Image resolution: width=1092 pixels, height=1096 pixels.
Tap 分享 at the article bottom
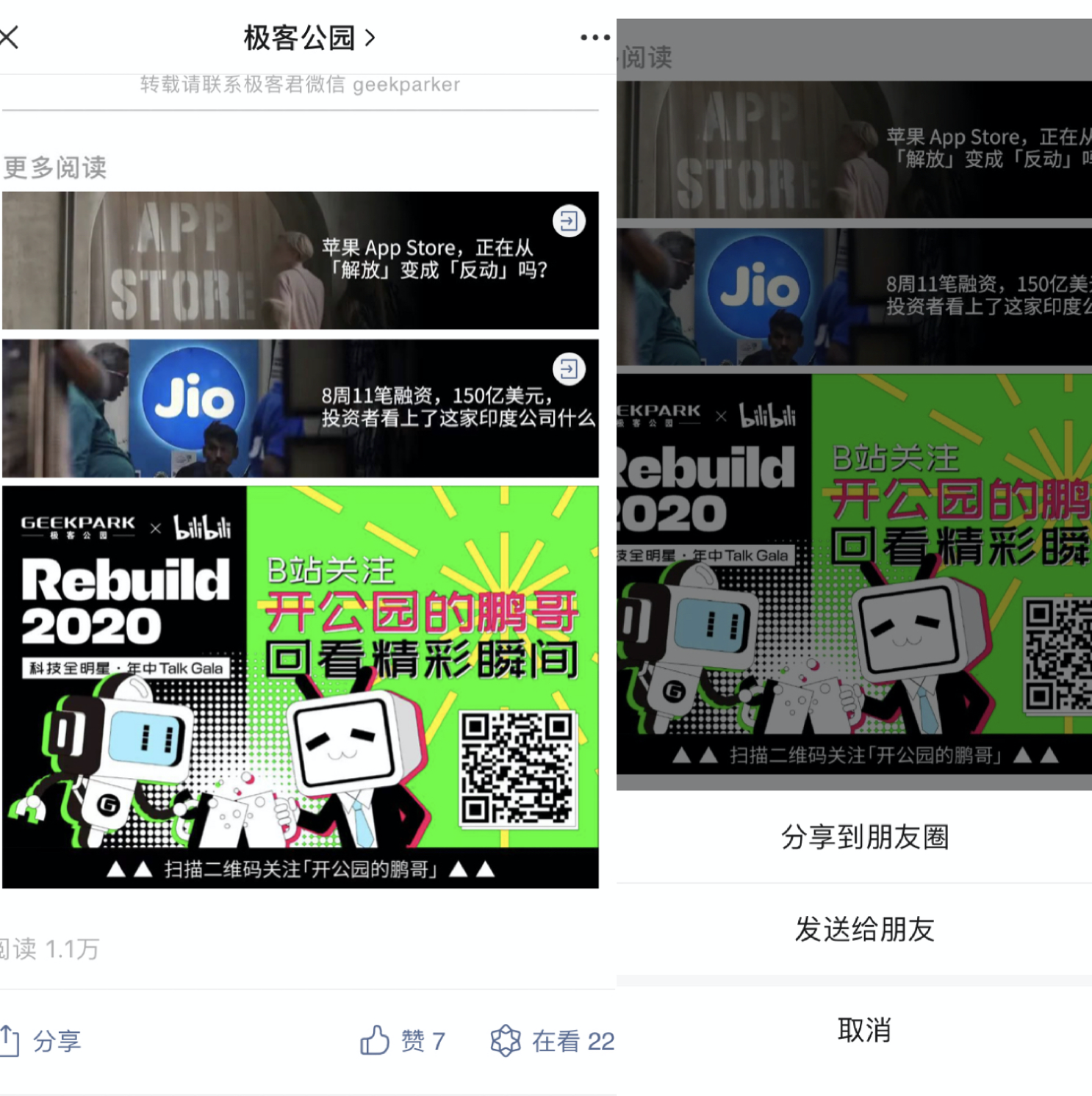[x=43, y=1040]
